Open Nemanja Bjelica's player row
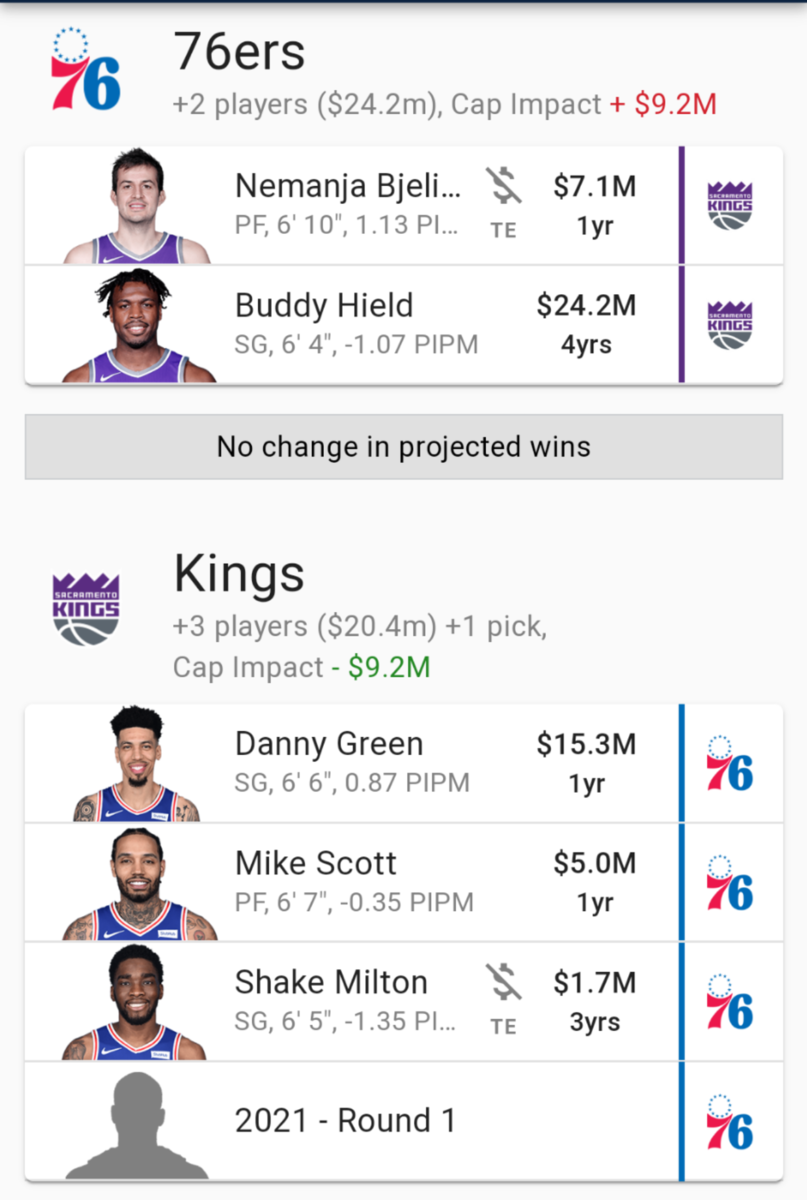This screenshot has height=1200, width=807. coord(350,205)
